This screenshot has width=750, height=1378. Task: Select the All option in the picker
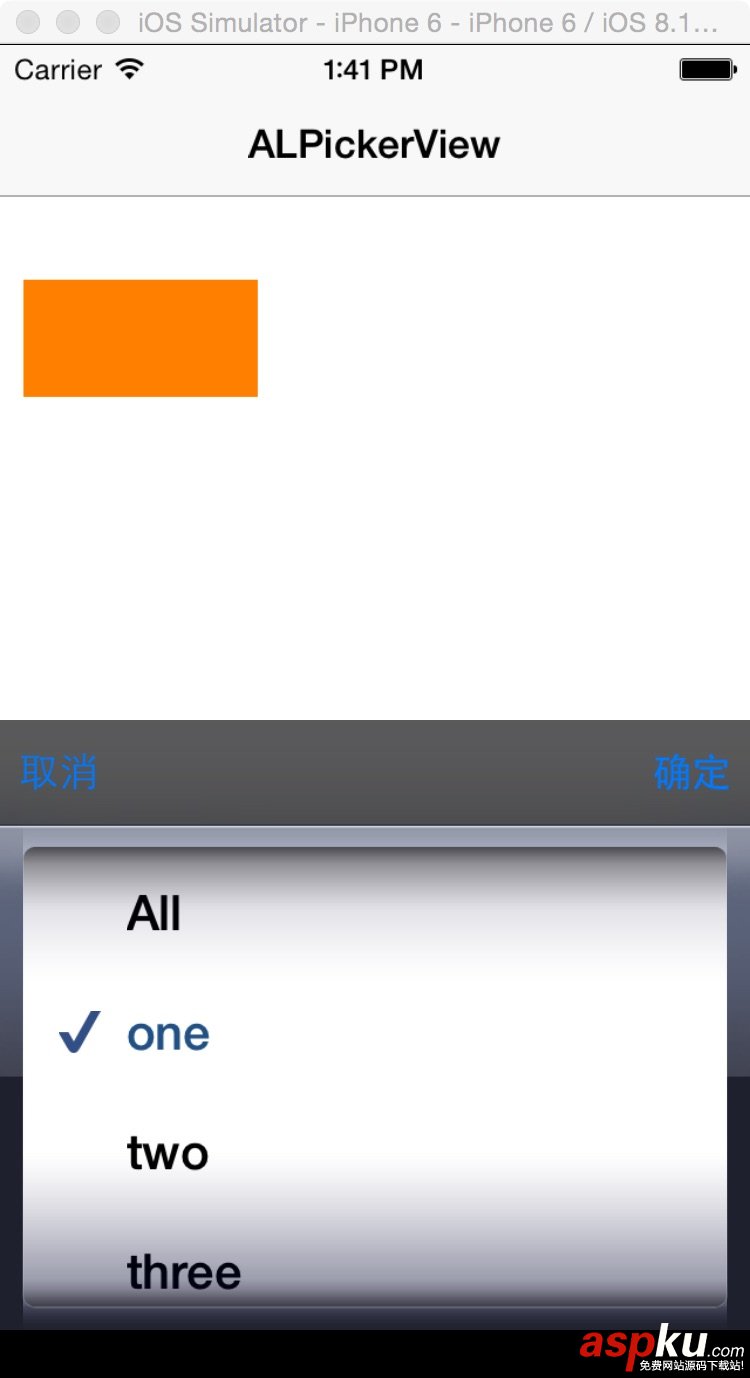pyautogui.click(x=154, y=914)
